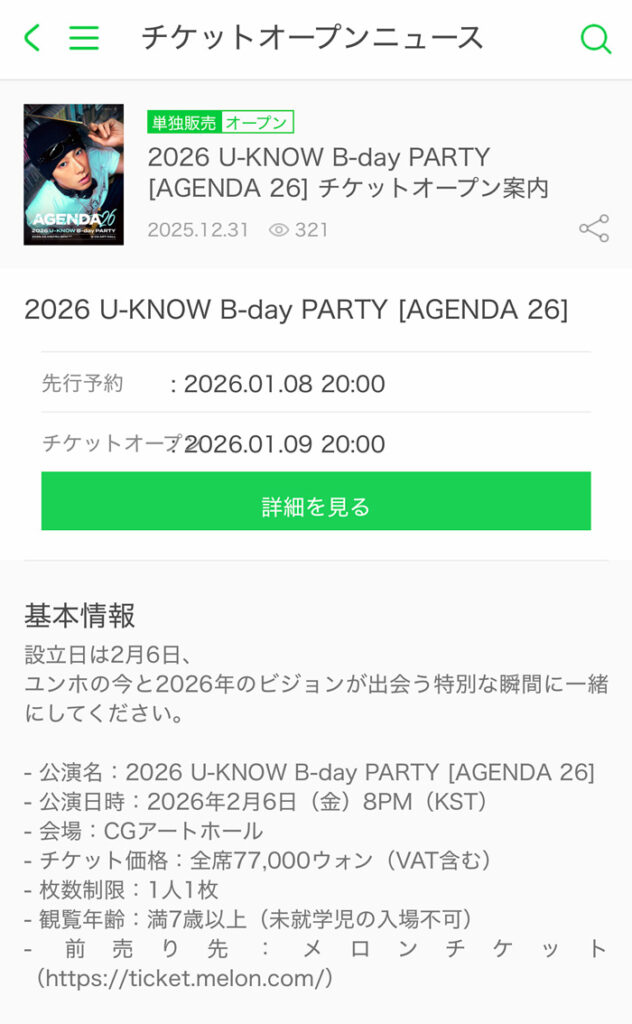Open the AGENDA 26 poster thumbnail
Viewport: 632px width, 1024px height.
click(x=74, y=175)
